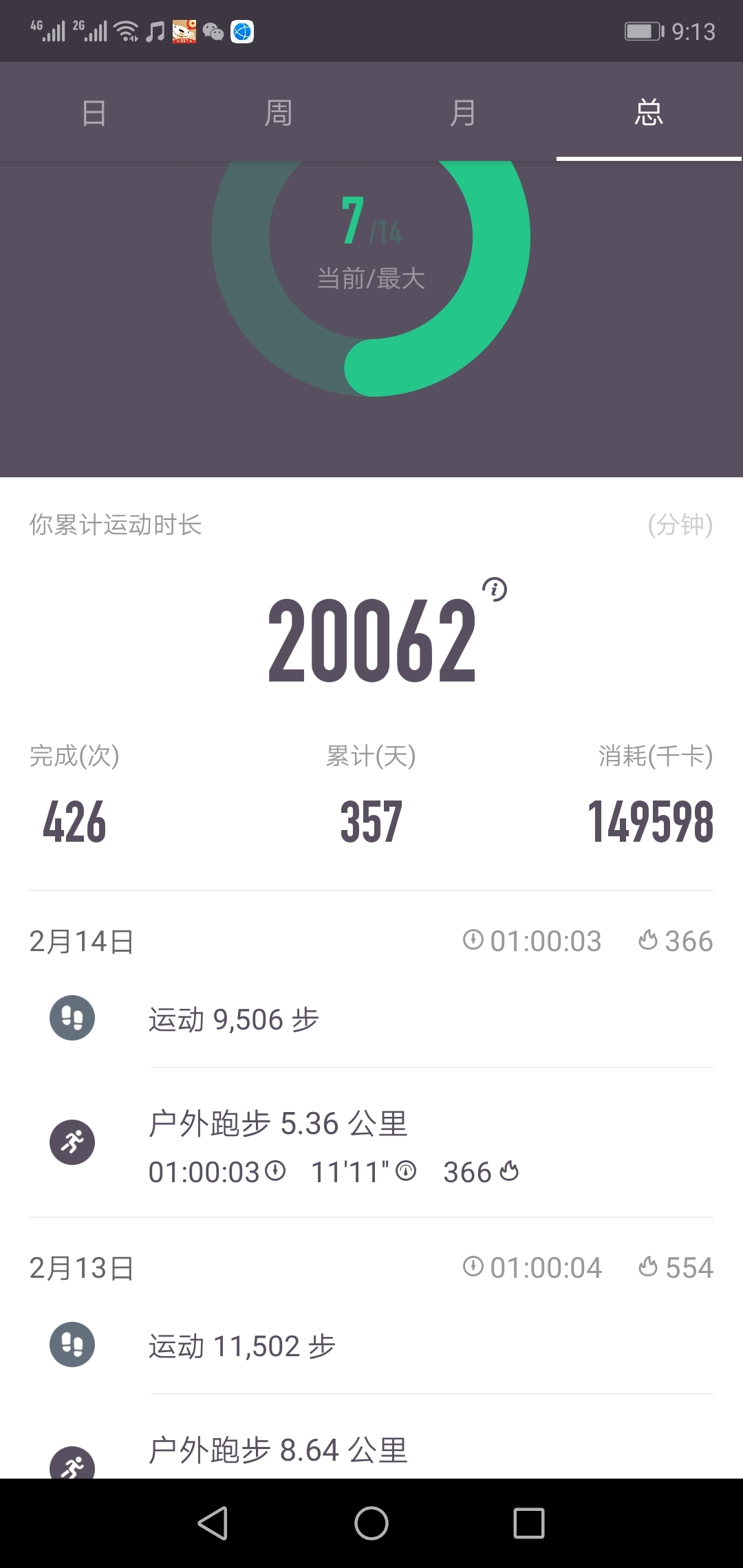Tap the system home button

[x=371, y=1523]
